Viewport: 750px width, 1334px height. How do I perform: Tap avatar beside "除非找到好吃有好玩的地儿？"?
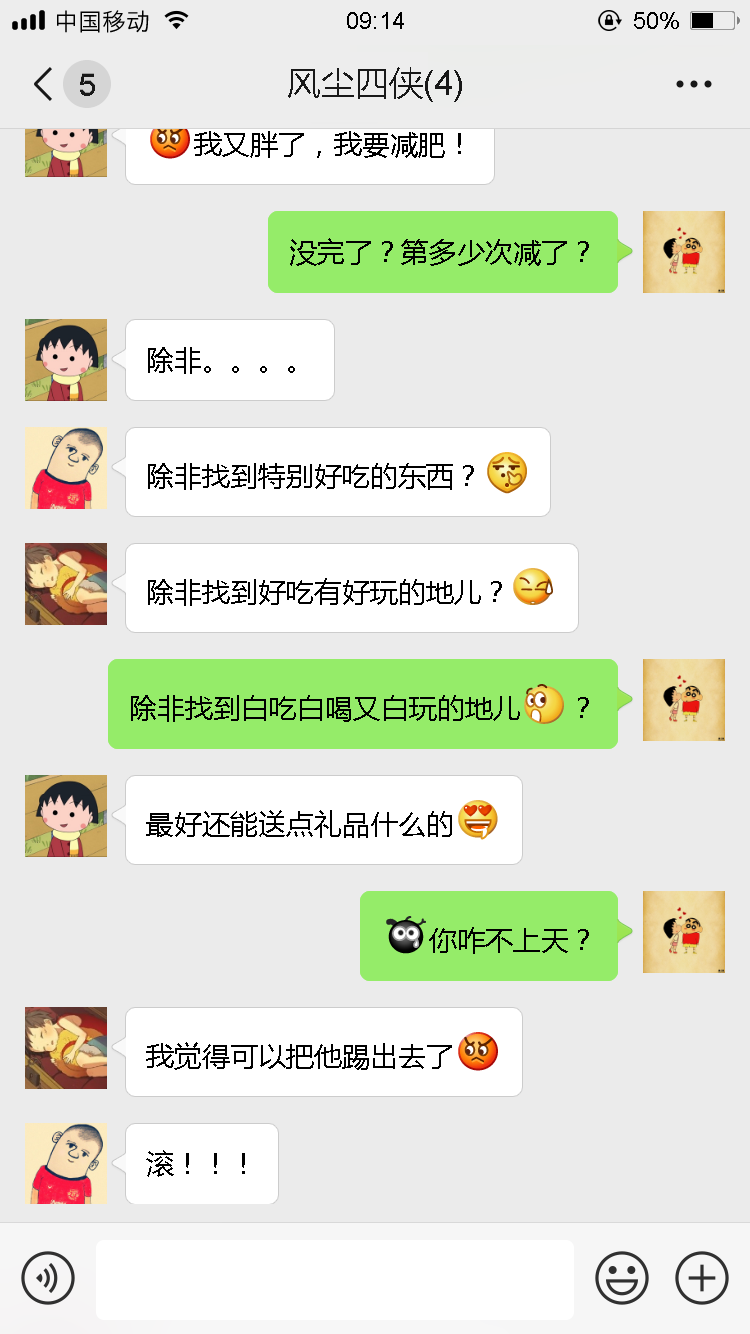(x=66, y=584)
